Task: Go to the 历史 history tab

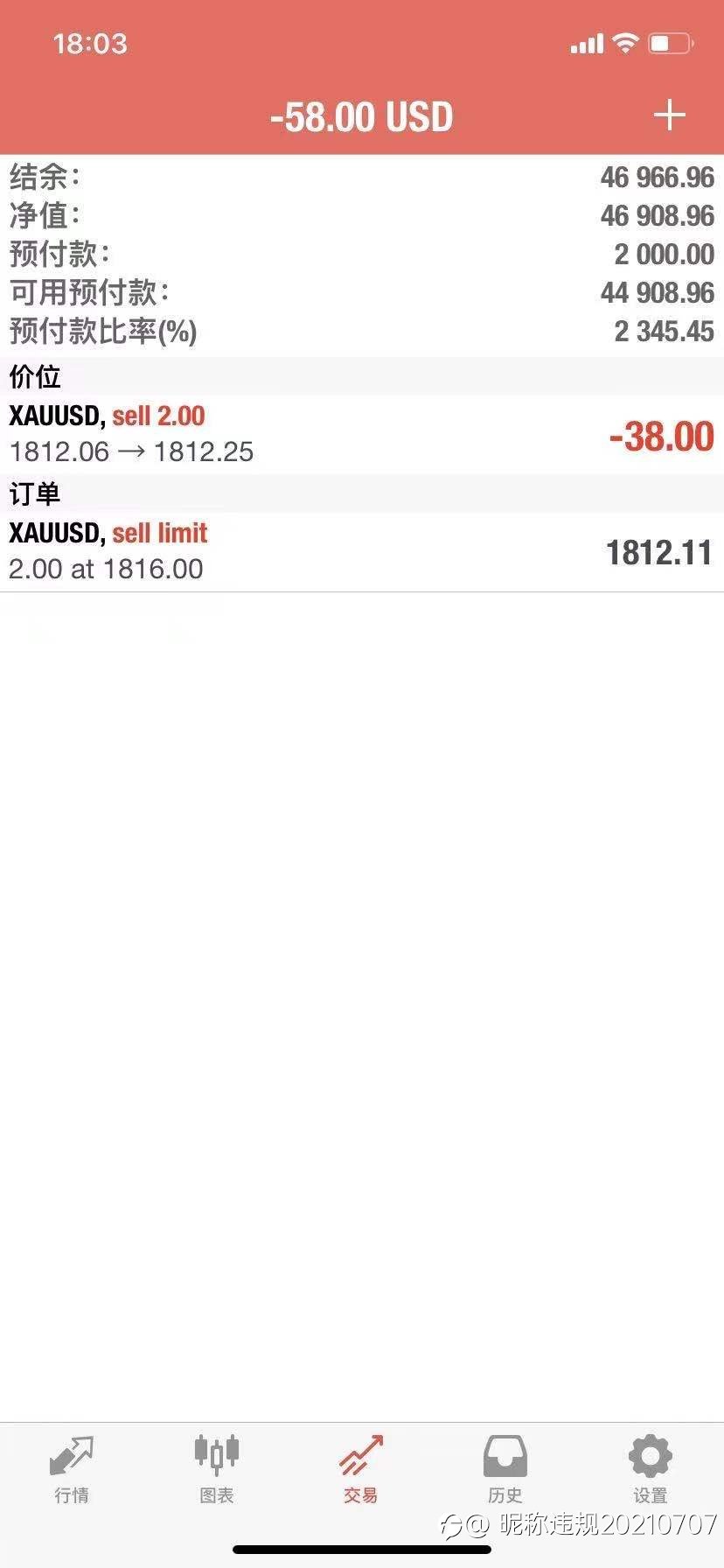Action: point(505,1470)
